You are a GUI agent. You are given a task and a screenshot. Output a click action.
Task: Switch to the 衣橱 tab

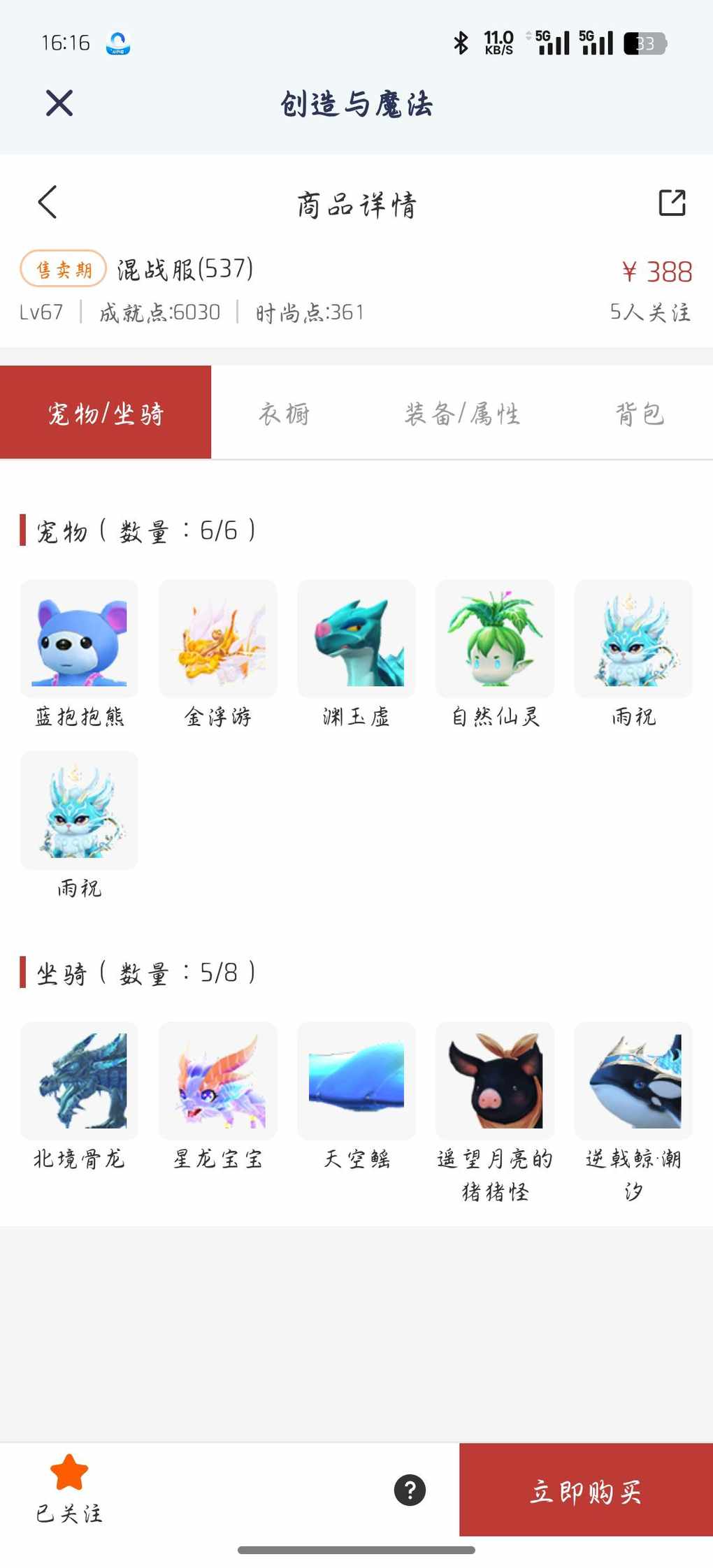click(284, 414)
